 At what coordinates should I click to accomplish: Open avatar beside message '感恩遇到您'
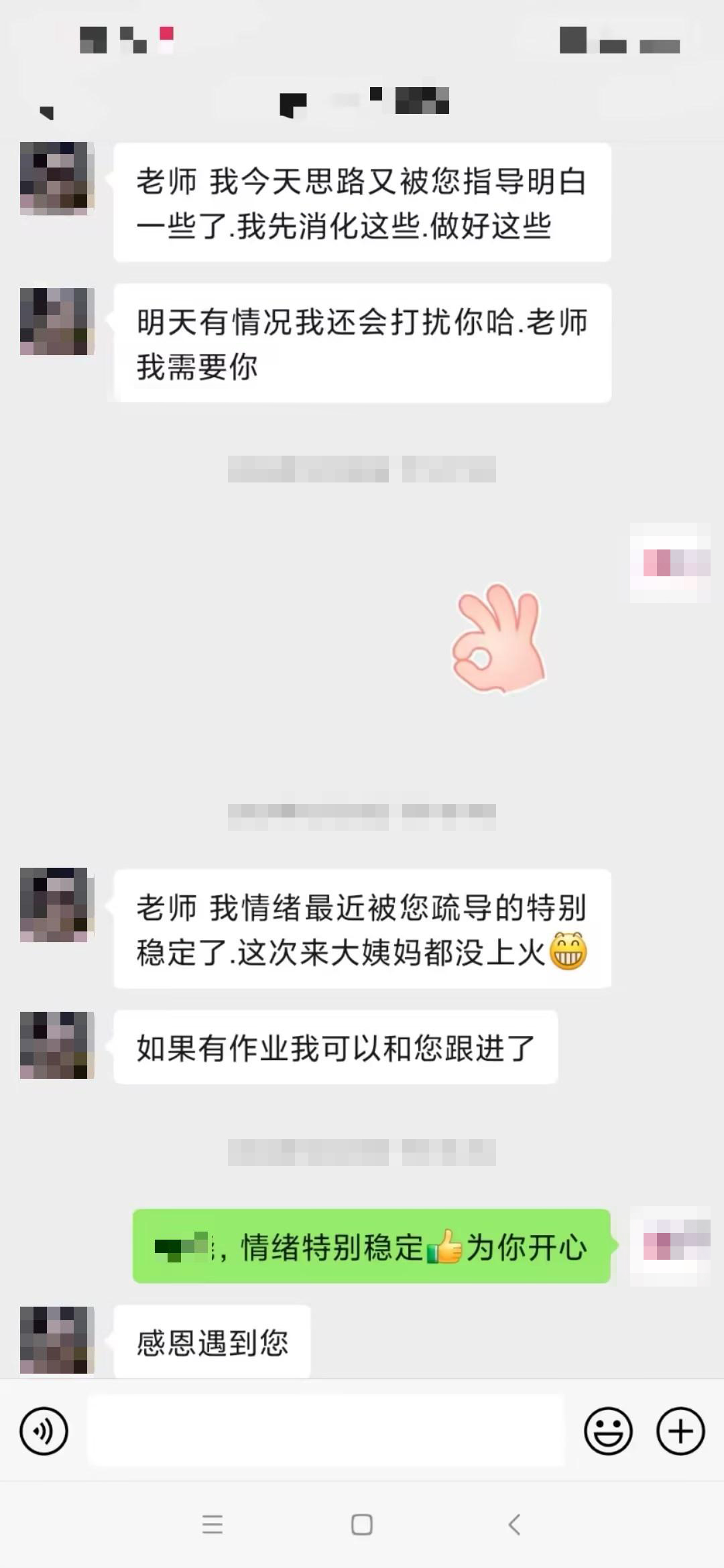click(x=57, y=1340)
